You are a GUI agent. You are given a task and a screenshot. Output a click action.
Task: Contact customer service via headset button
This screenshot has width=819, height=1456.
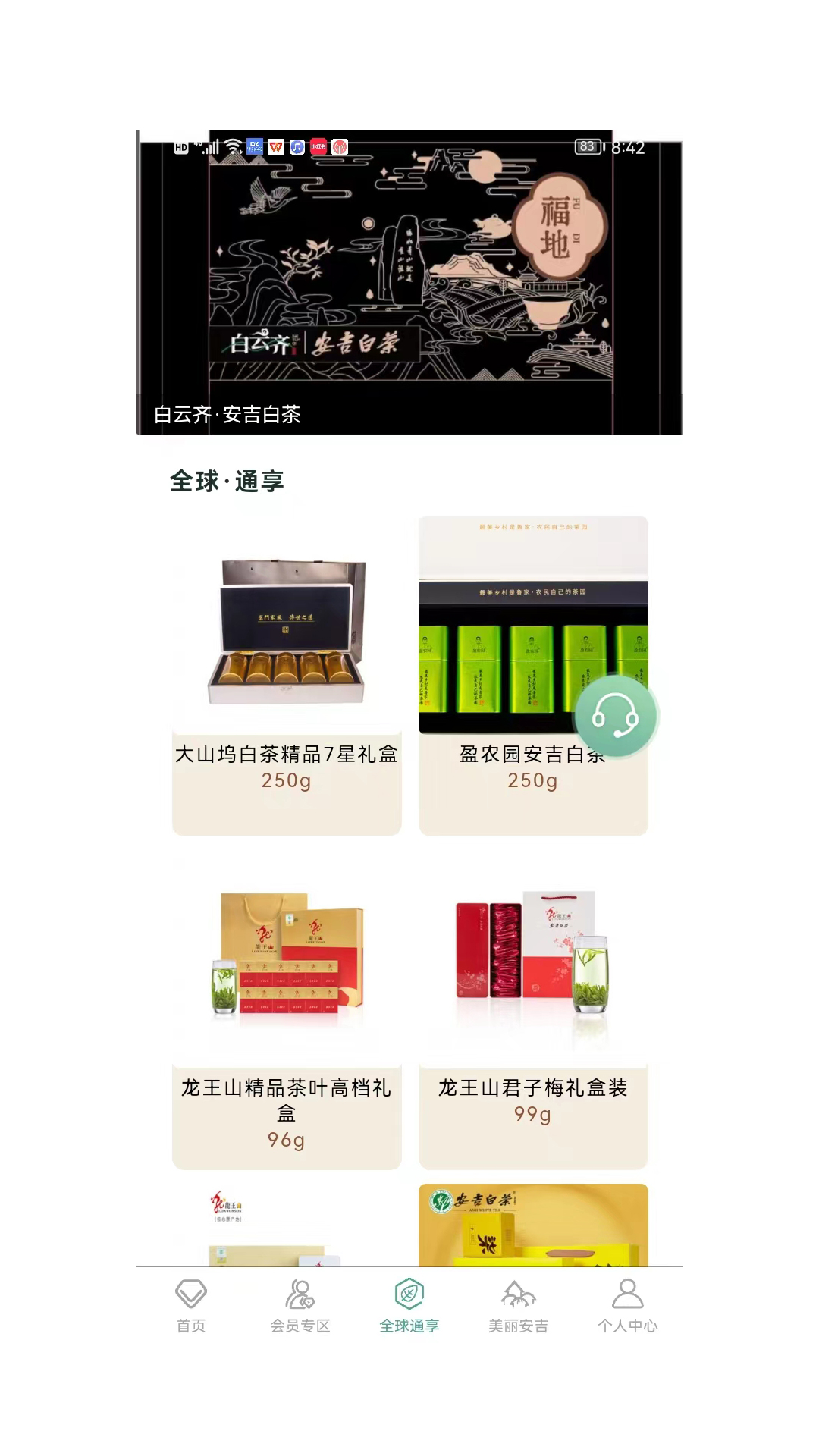616,717
